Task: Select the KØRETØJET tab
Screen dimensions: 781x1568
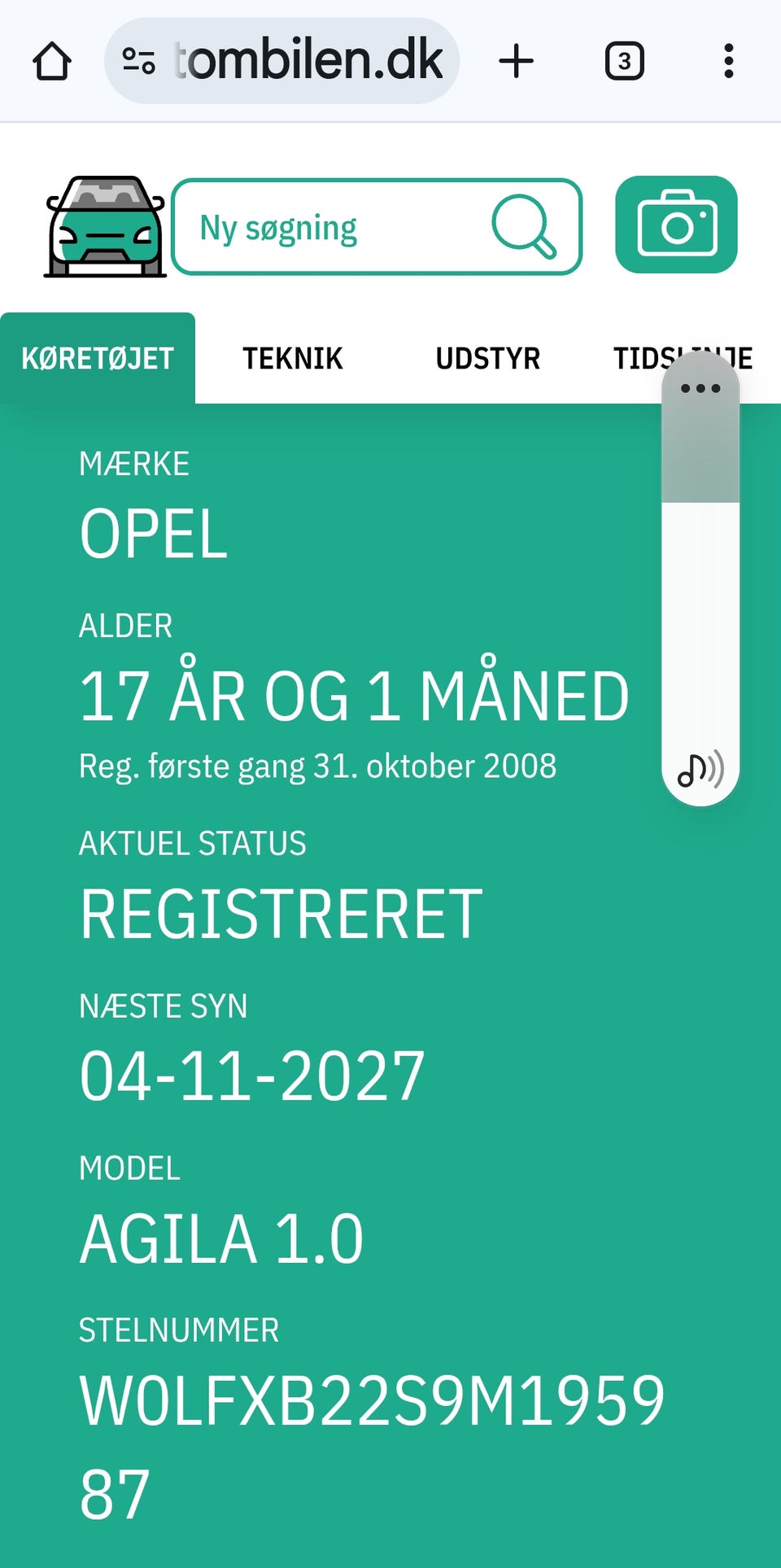Action: coord(98,357)
